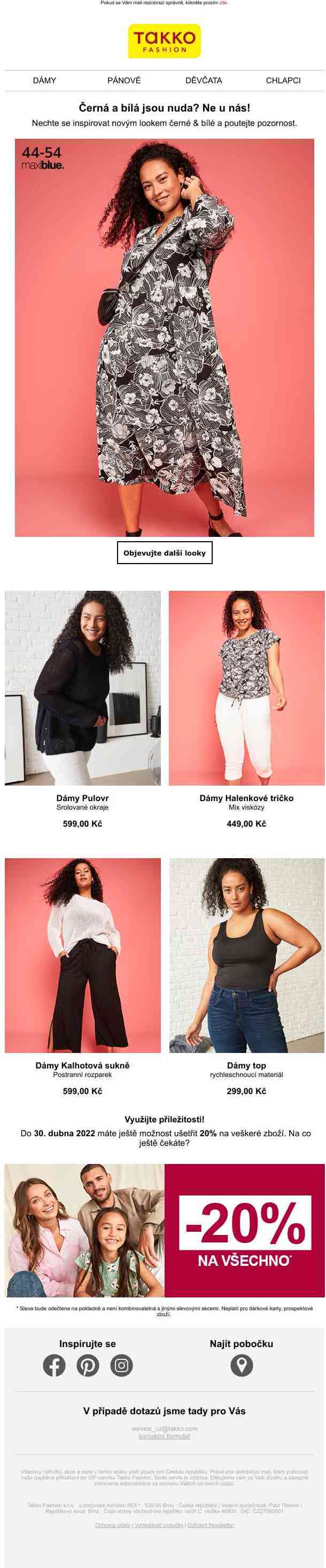The width and height of the screenshot is (326, 1568).
Task: Open Vyhledávač poboček footer link
Action: coord(158,1525)
